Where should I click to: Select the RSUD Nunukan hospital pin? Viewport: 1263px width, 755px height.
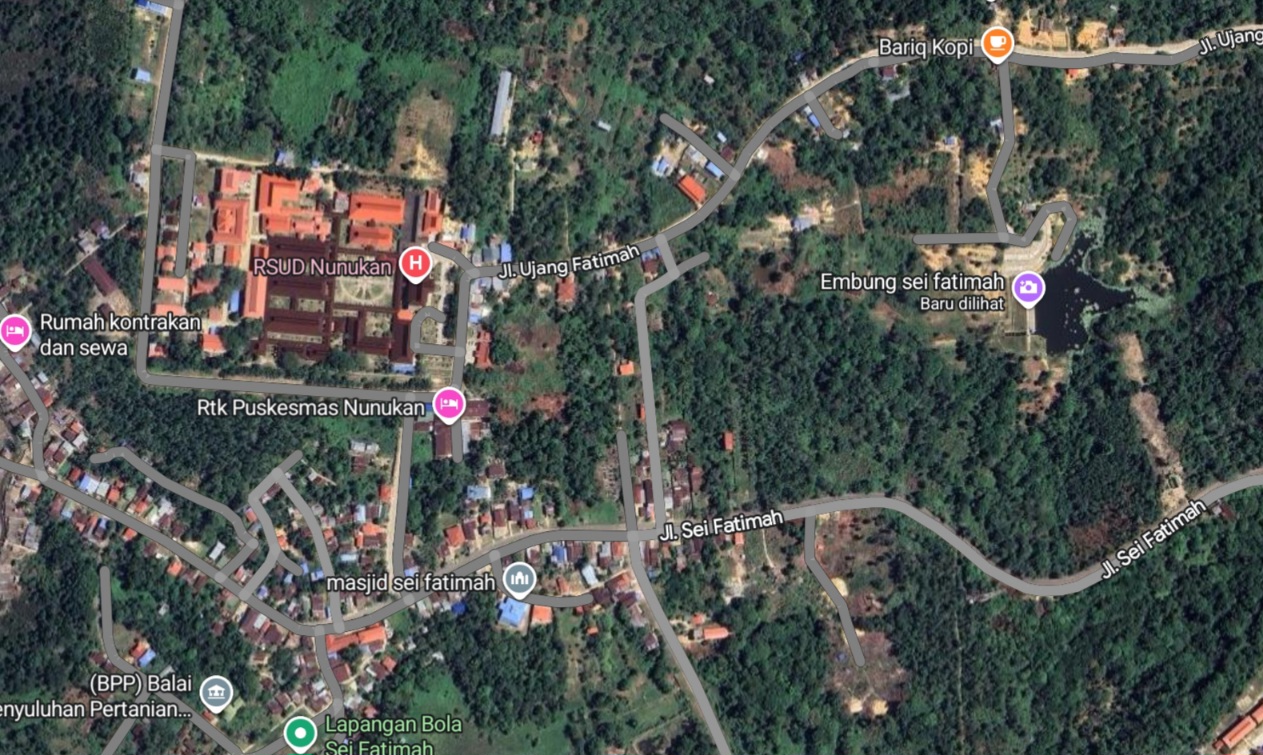414,265
